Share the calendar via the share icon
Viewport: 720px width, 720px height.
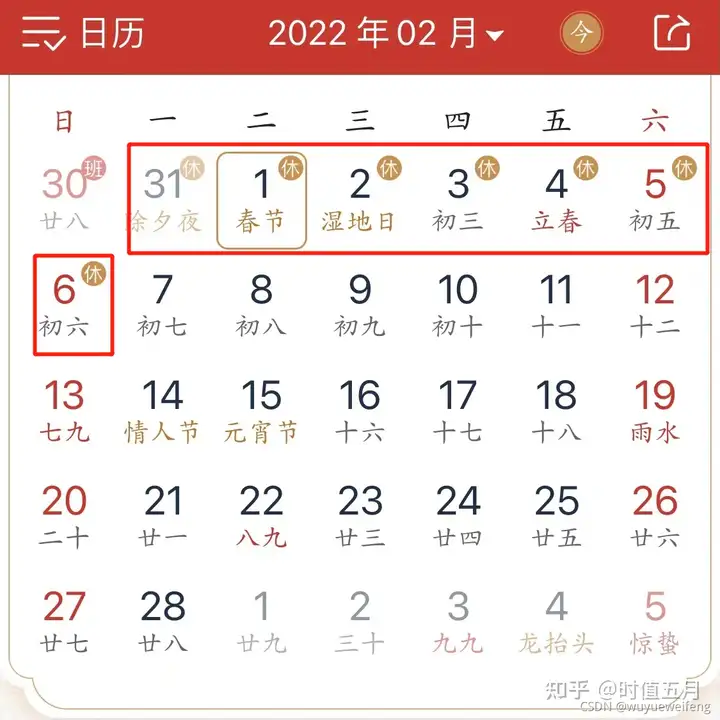coord(673,33)
